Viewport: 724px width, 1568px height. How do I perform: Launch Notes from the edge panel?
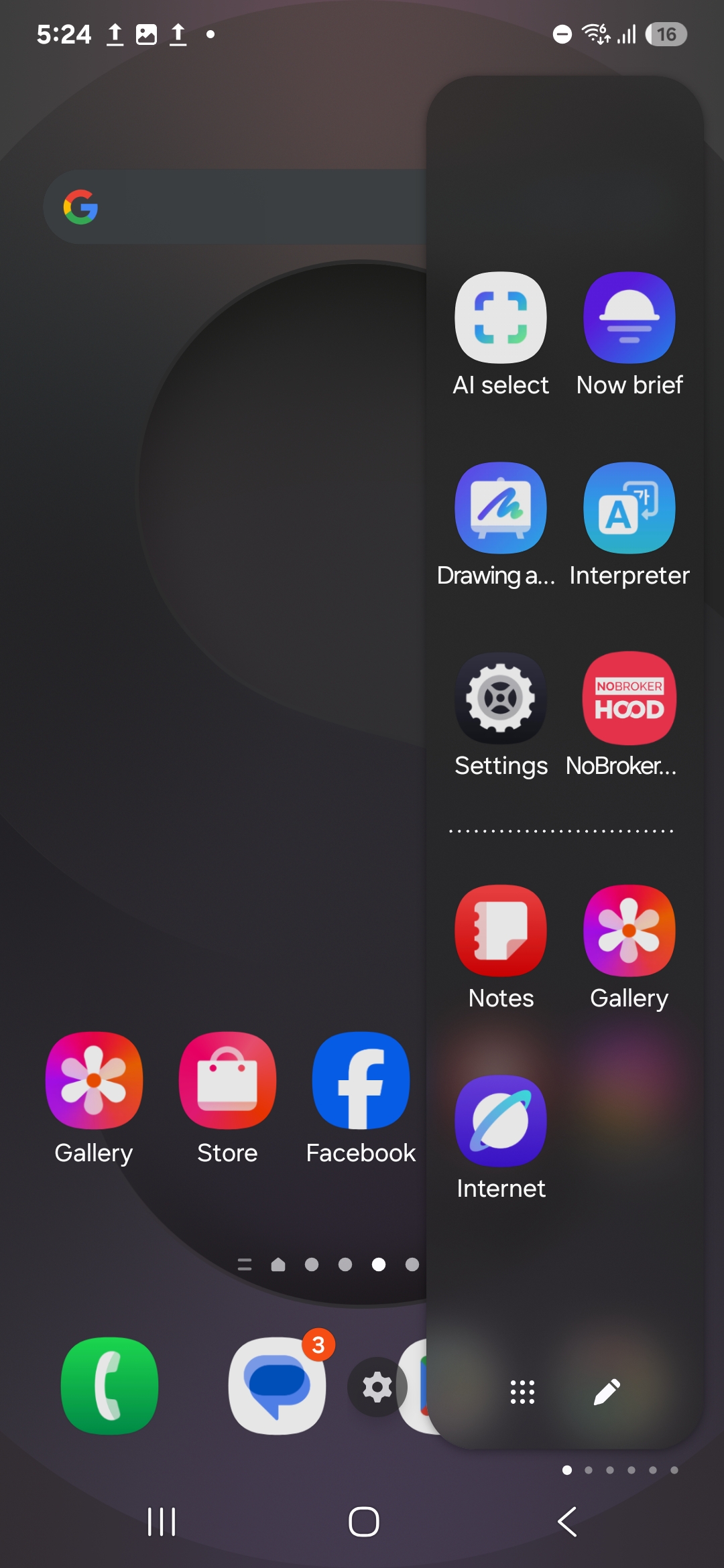[501, 931]
